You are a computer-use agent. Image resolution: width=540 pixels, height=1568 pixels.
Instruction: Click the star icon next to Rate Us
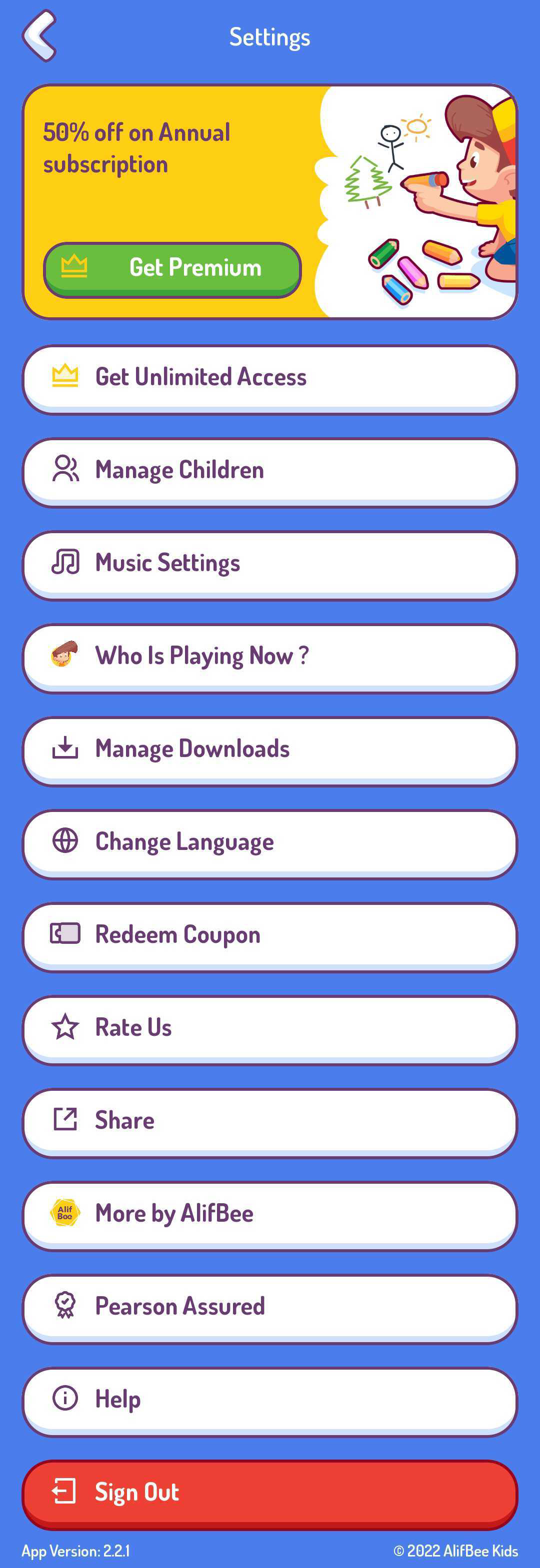[x=64, y=1027]
